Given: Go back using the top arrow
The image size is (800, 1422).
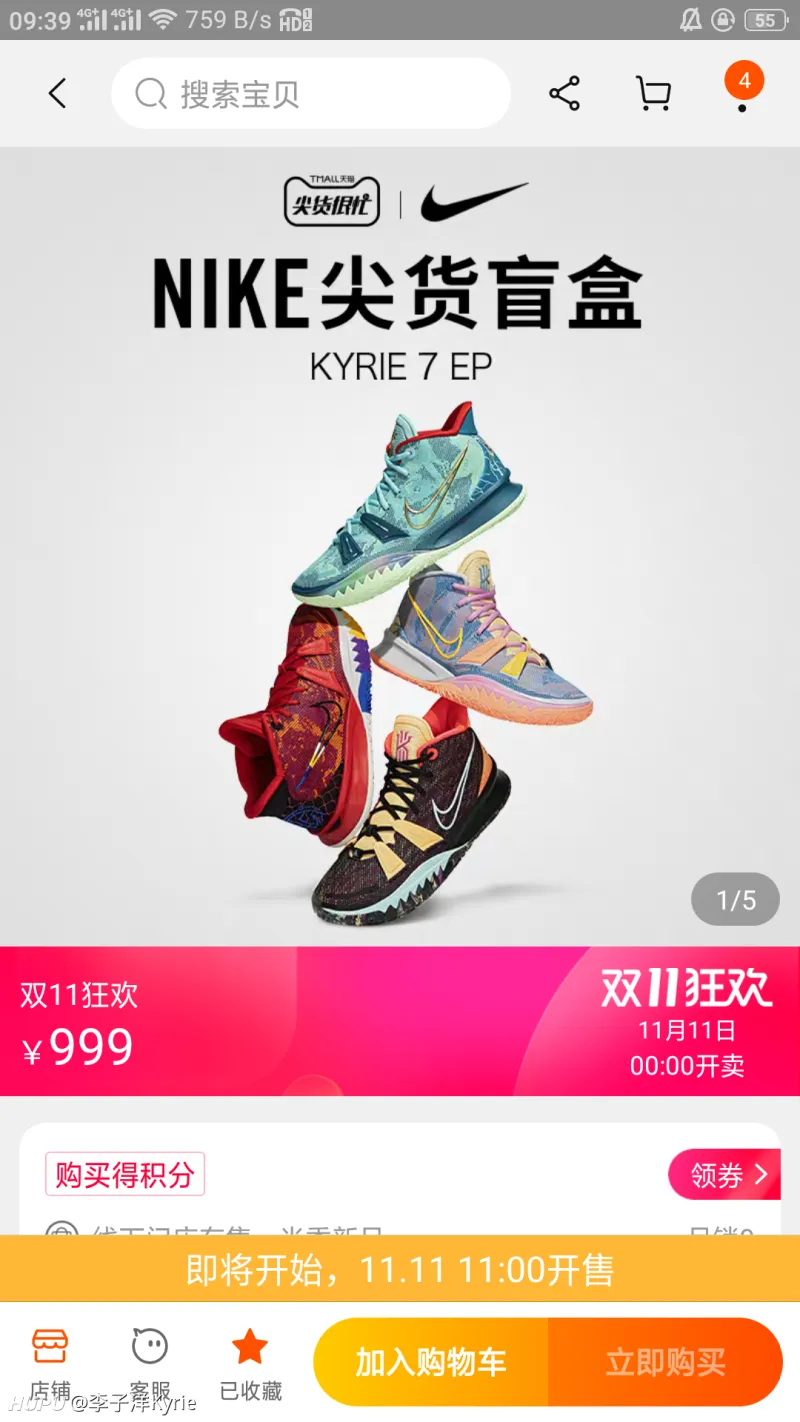Looking at the screenshot, I should tap(57, 94).
